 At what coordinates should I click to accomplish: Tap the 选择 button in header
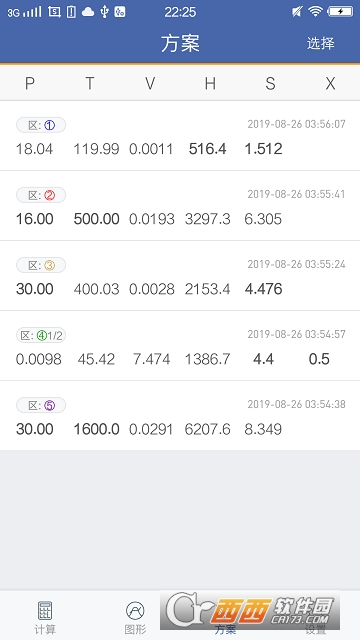pyautogui.click(x=320, y=43)
